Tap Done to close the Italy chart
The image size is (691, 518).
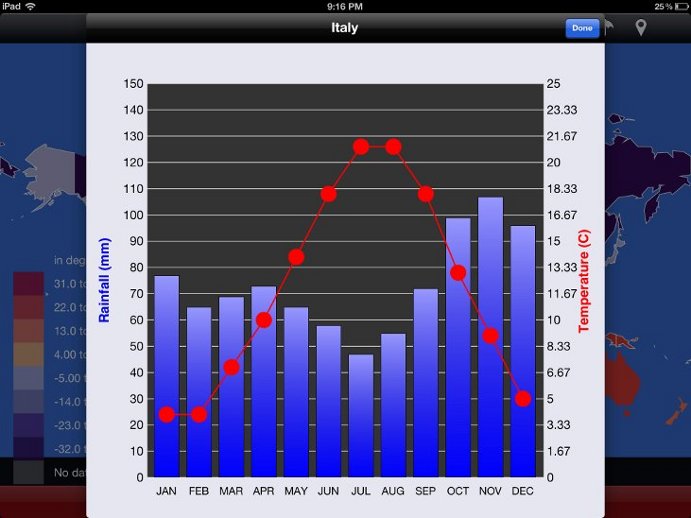pos(582,28)
